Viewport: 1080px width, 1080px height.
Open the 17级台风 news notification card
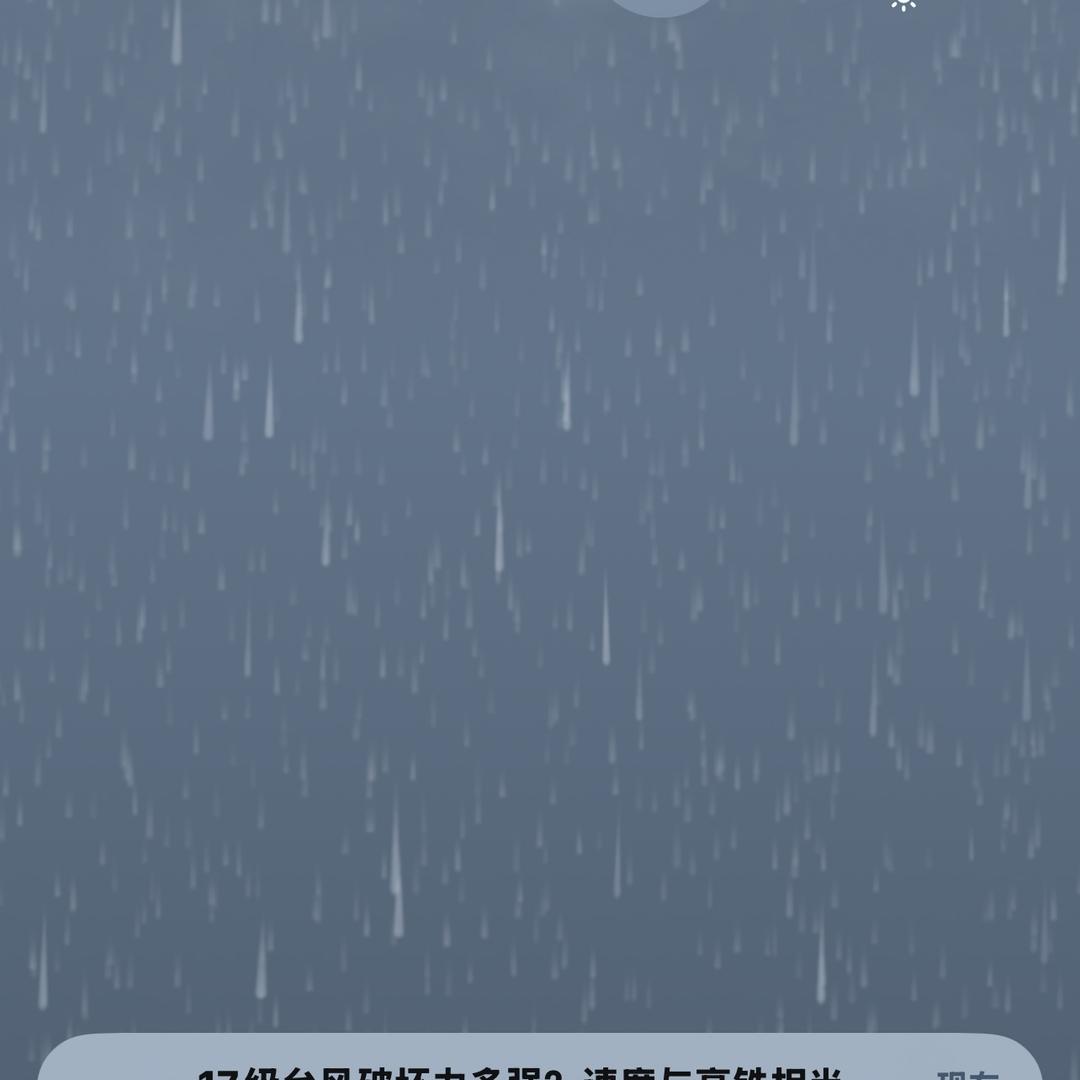point(540,1062)
